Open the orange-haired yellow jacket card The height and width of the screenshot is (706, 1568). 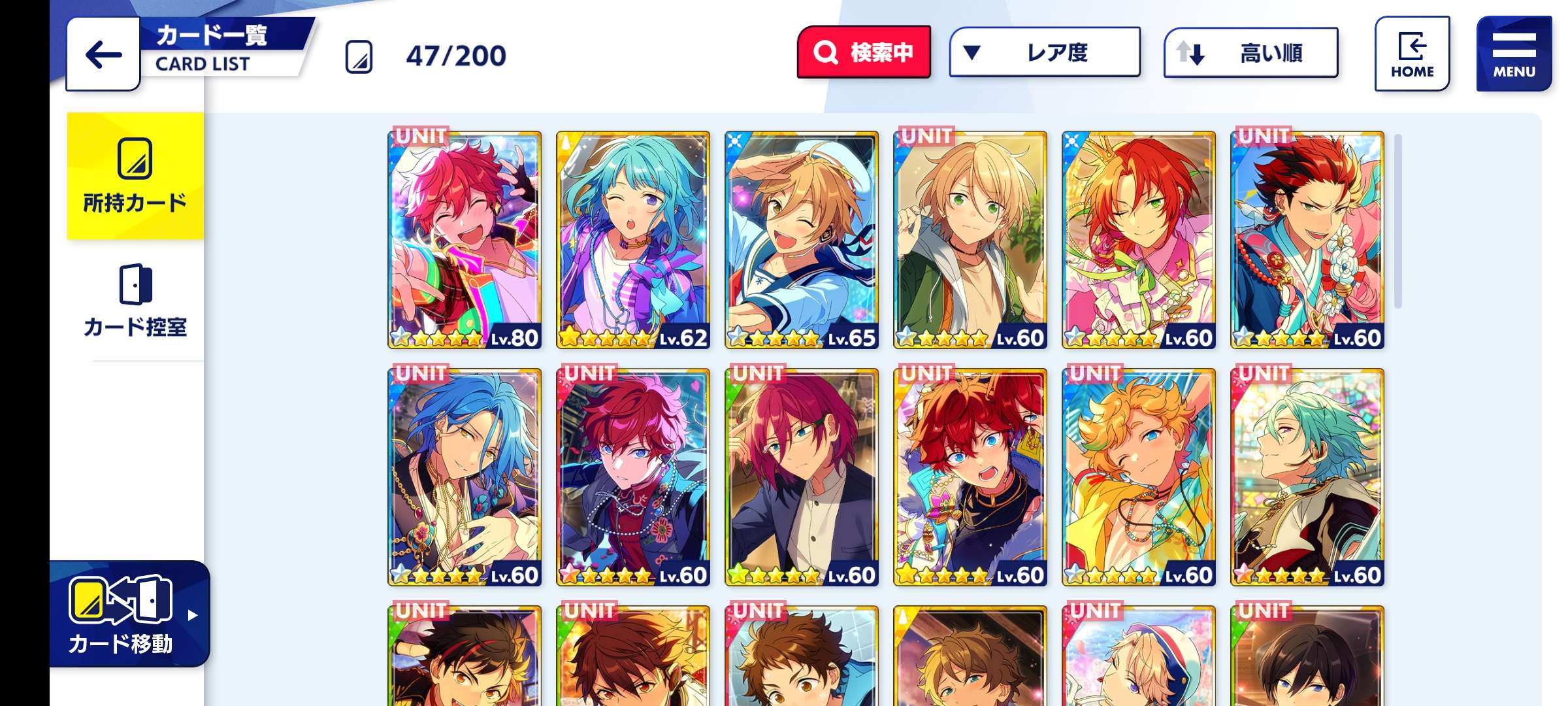[x=1138, y=477]
